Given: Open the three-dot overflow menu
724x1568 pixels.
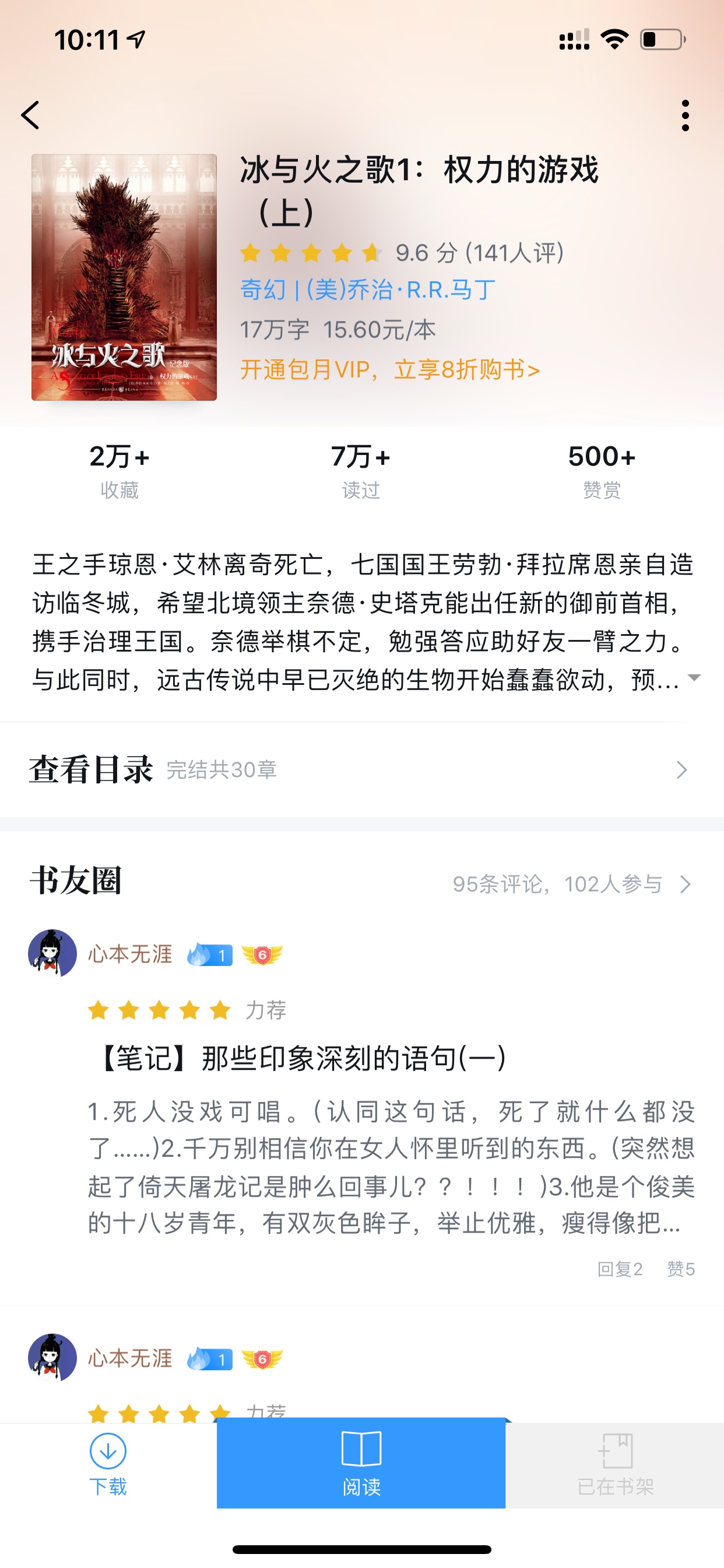Looking at the screenshot, I should pos(685,115).
